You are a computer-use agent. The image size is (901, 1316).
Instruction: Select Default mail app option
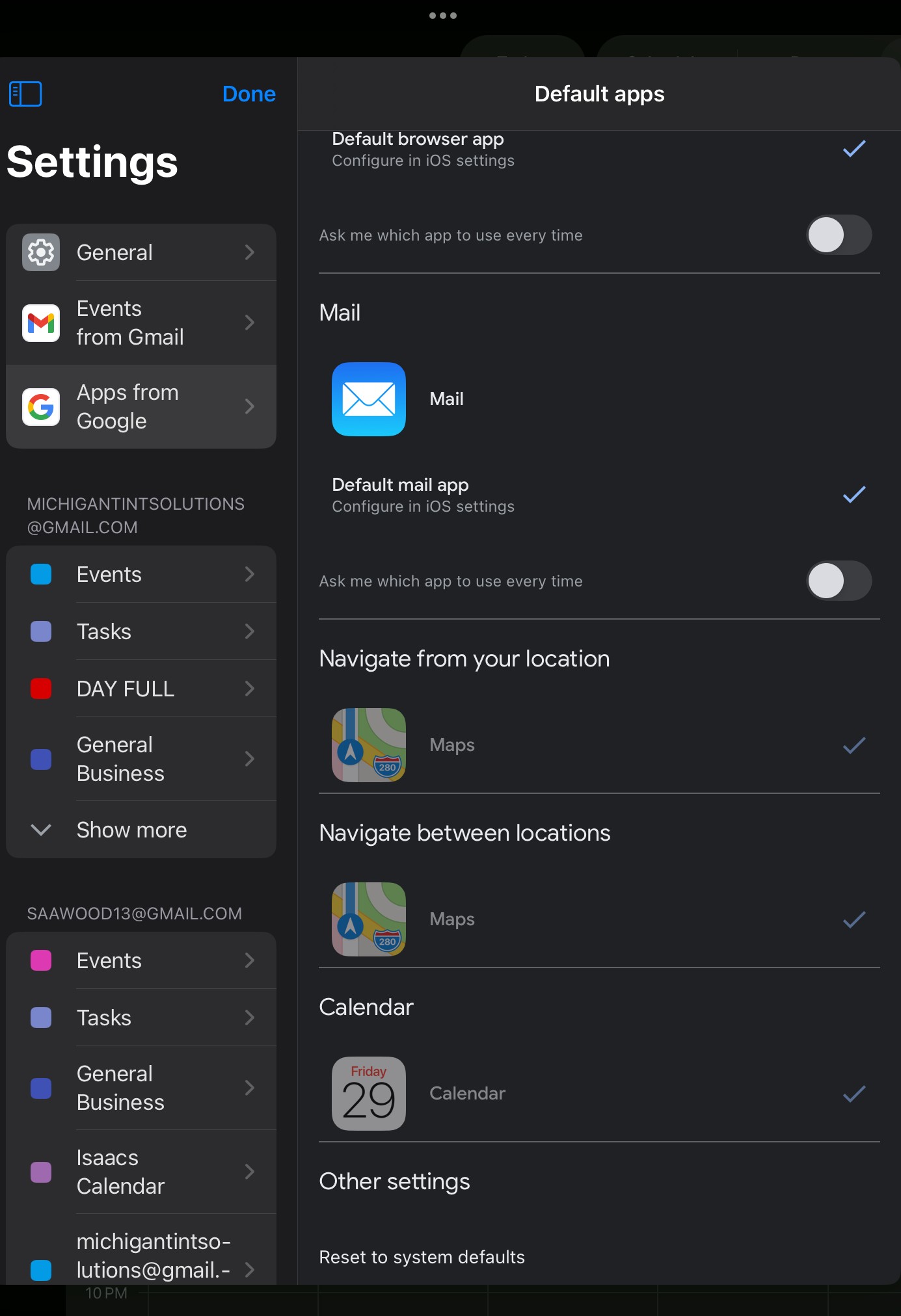click(599, 495)
